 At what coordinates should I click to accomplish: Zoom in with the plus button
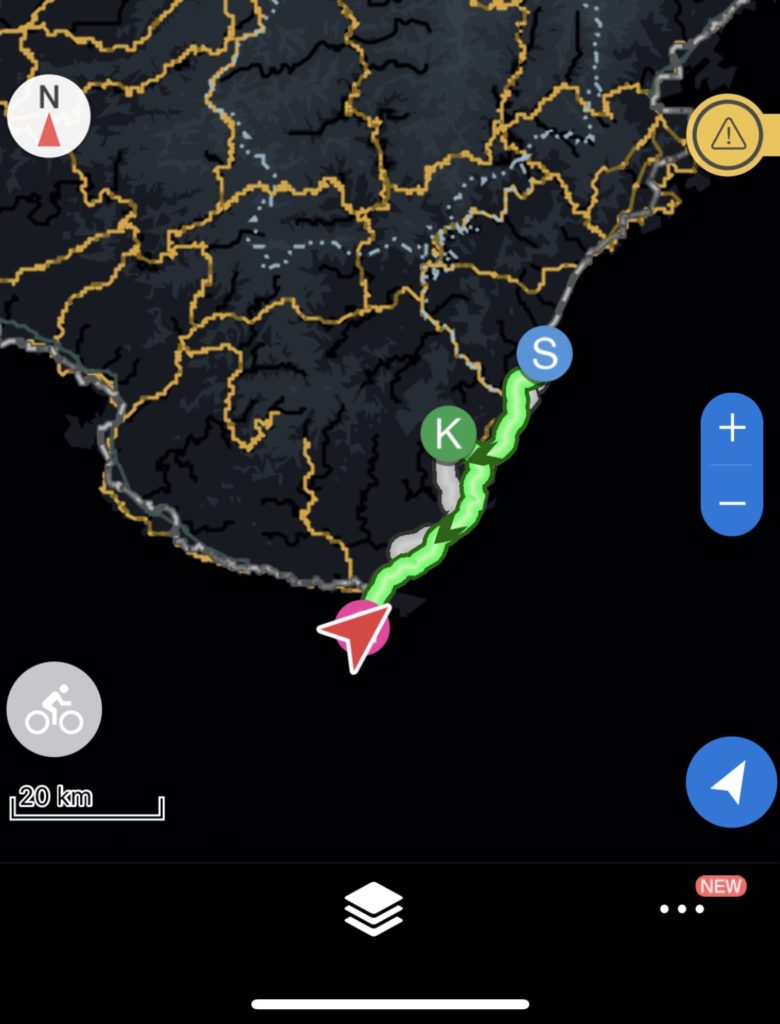732,429
